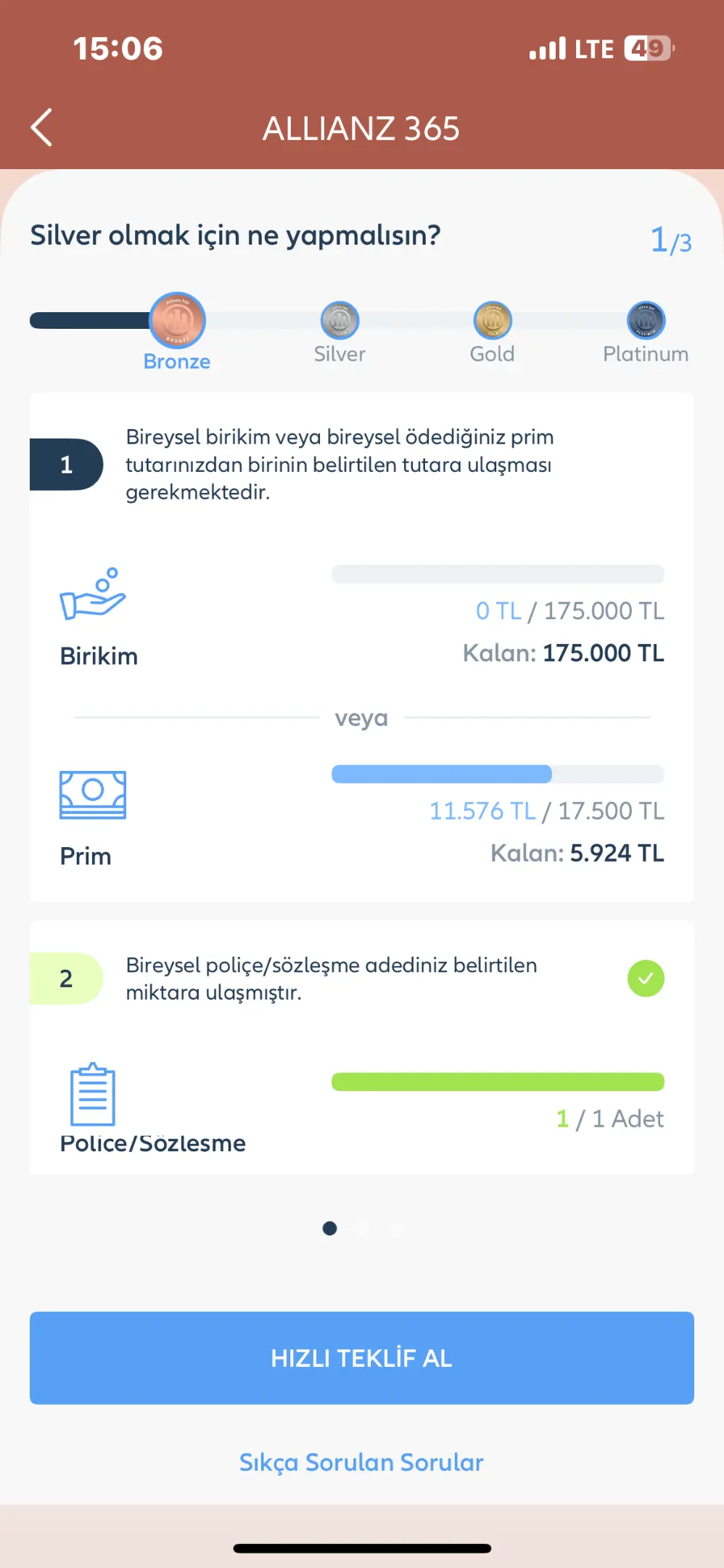Open Sıkça Sorulan Sorular link
Viewport: 724px width, 1568px height.
361,1462
